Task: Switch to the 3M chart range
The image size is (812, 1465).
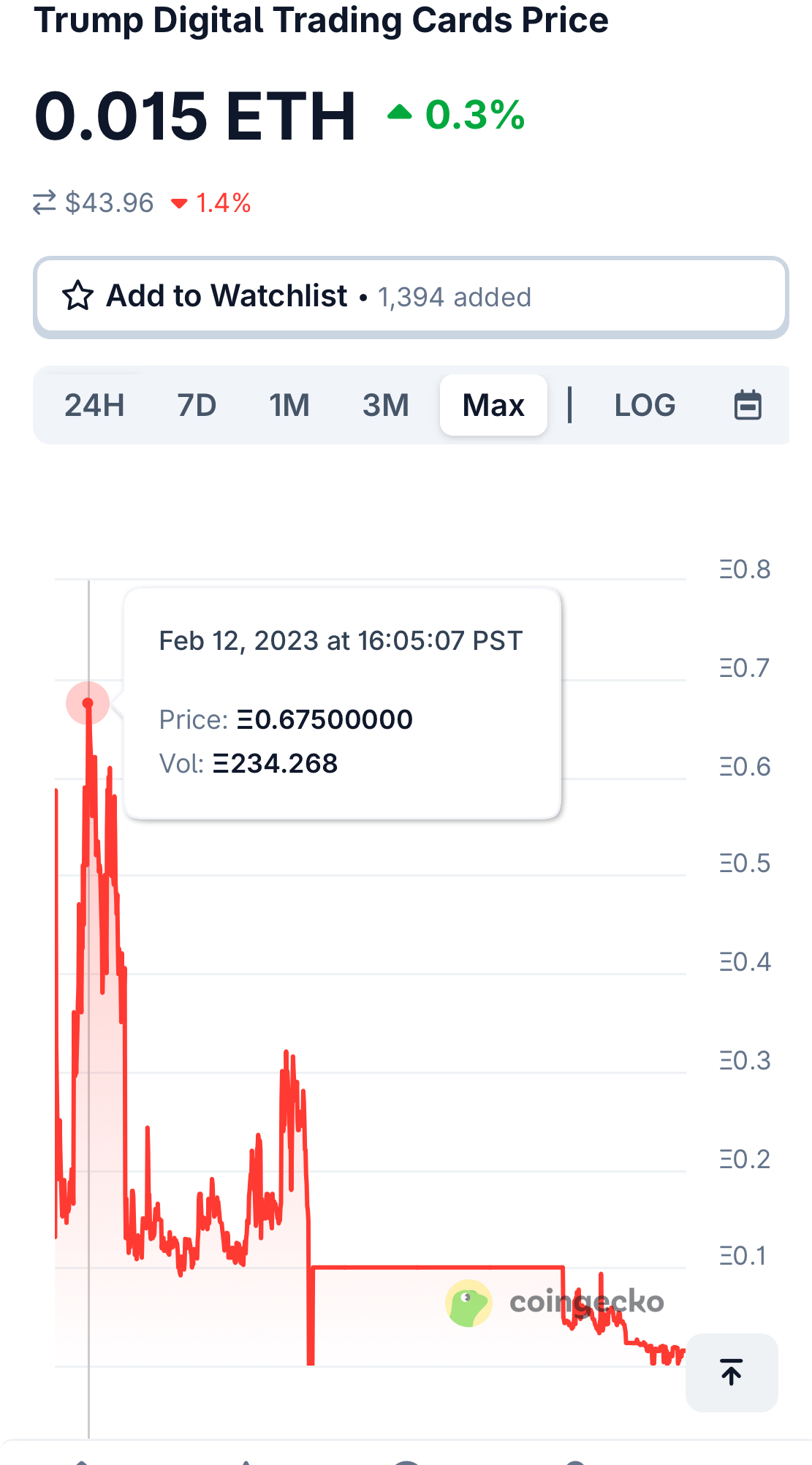Action: point(386,405)
